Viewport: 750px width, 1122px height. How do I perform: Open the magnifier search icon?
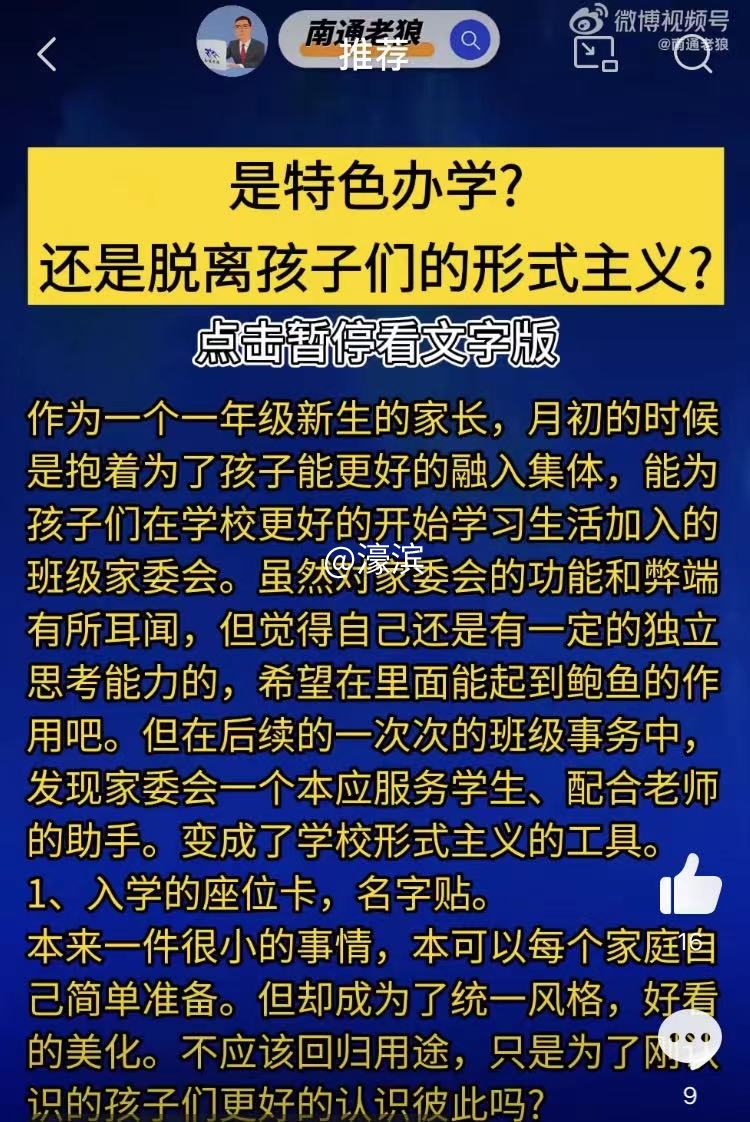pyautogui.click(x=692, y=52)
